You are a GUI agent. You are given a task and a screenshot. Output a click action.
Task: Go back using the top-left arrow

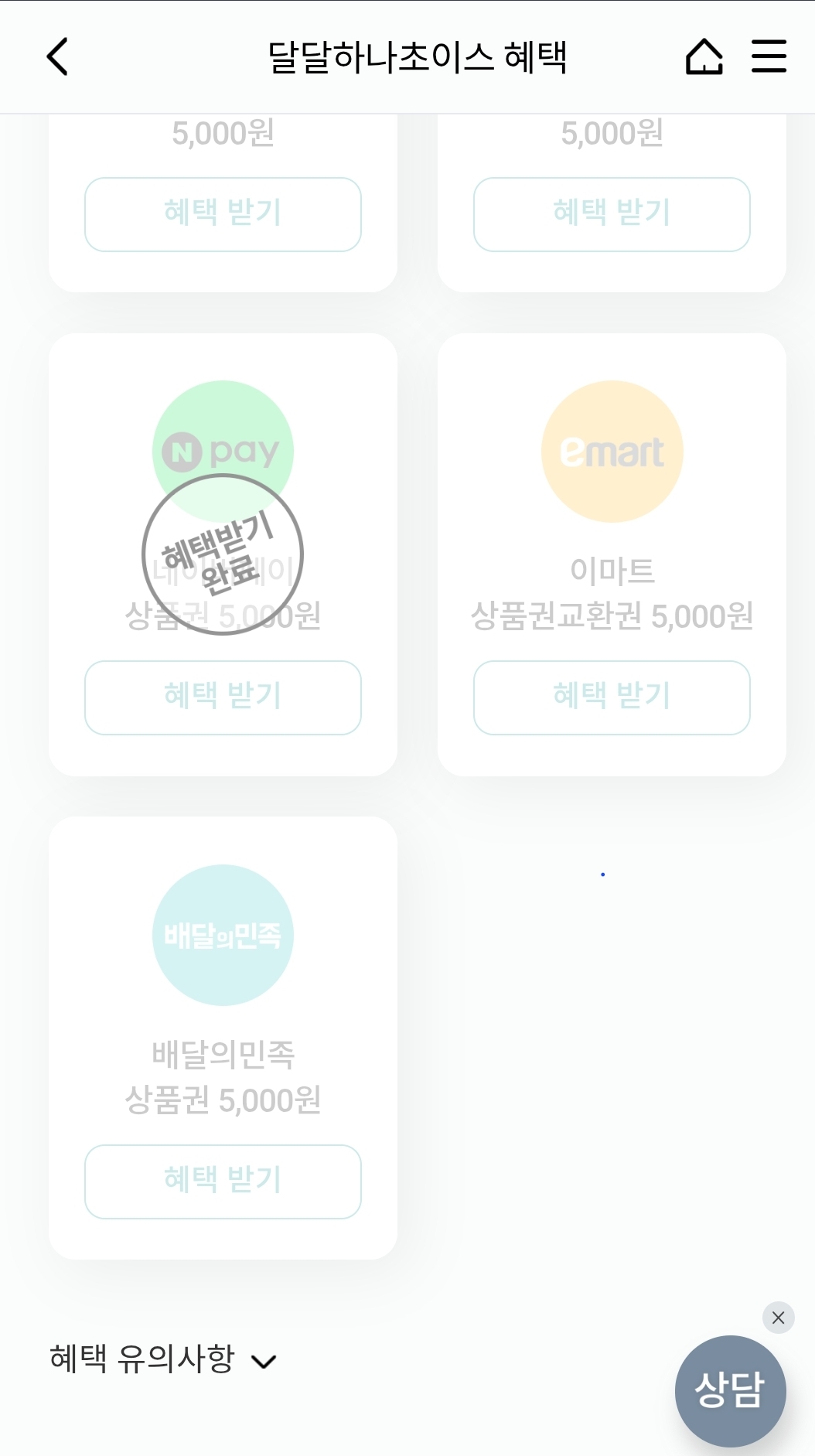click(57, 56)
